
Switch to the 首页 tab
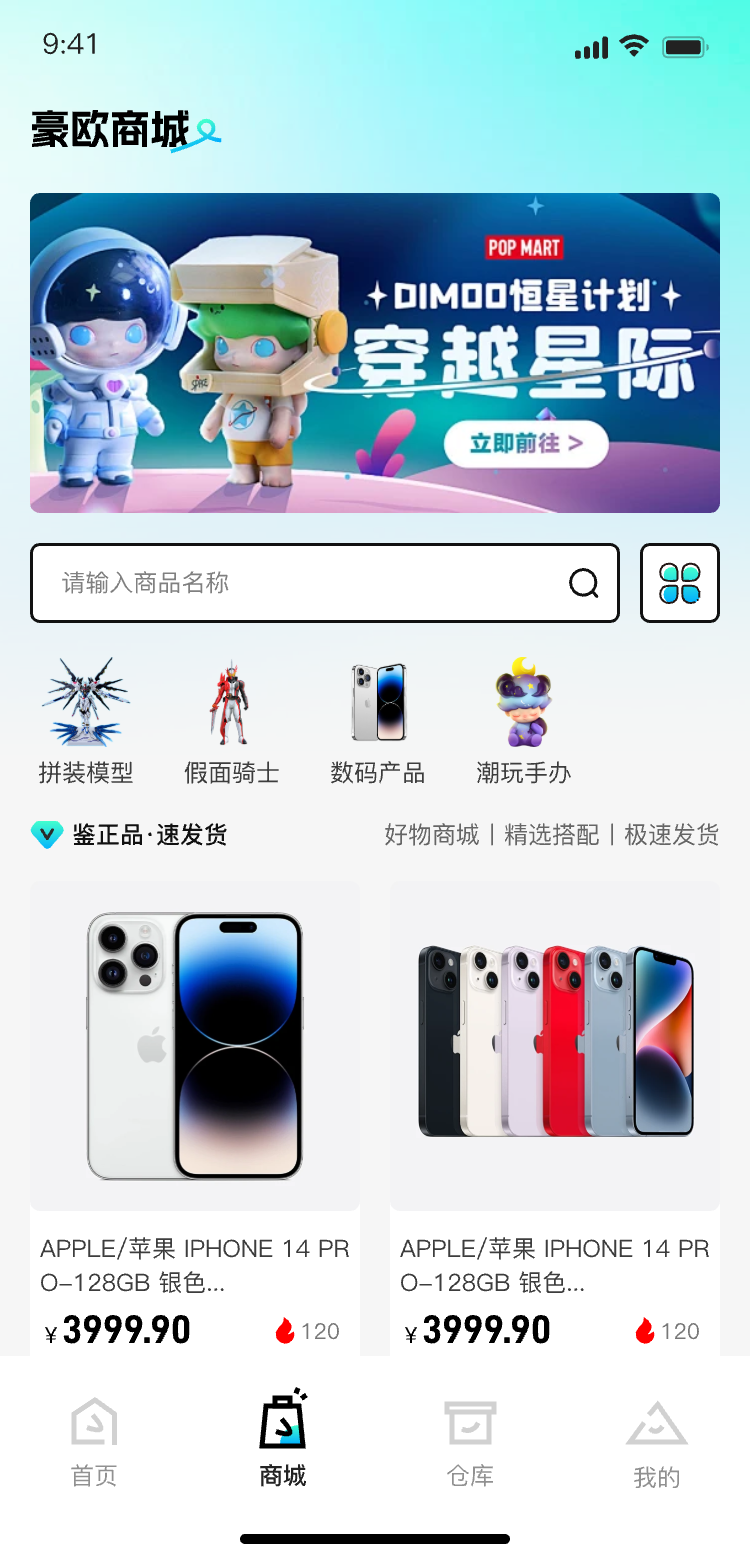tap(94, 1444)
